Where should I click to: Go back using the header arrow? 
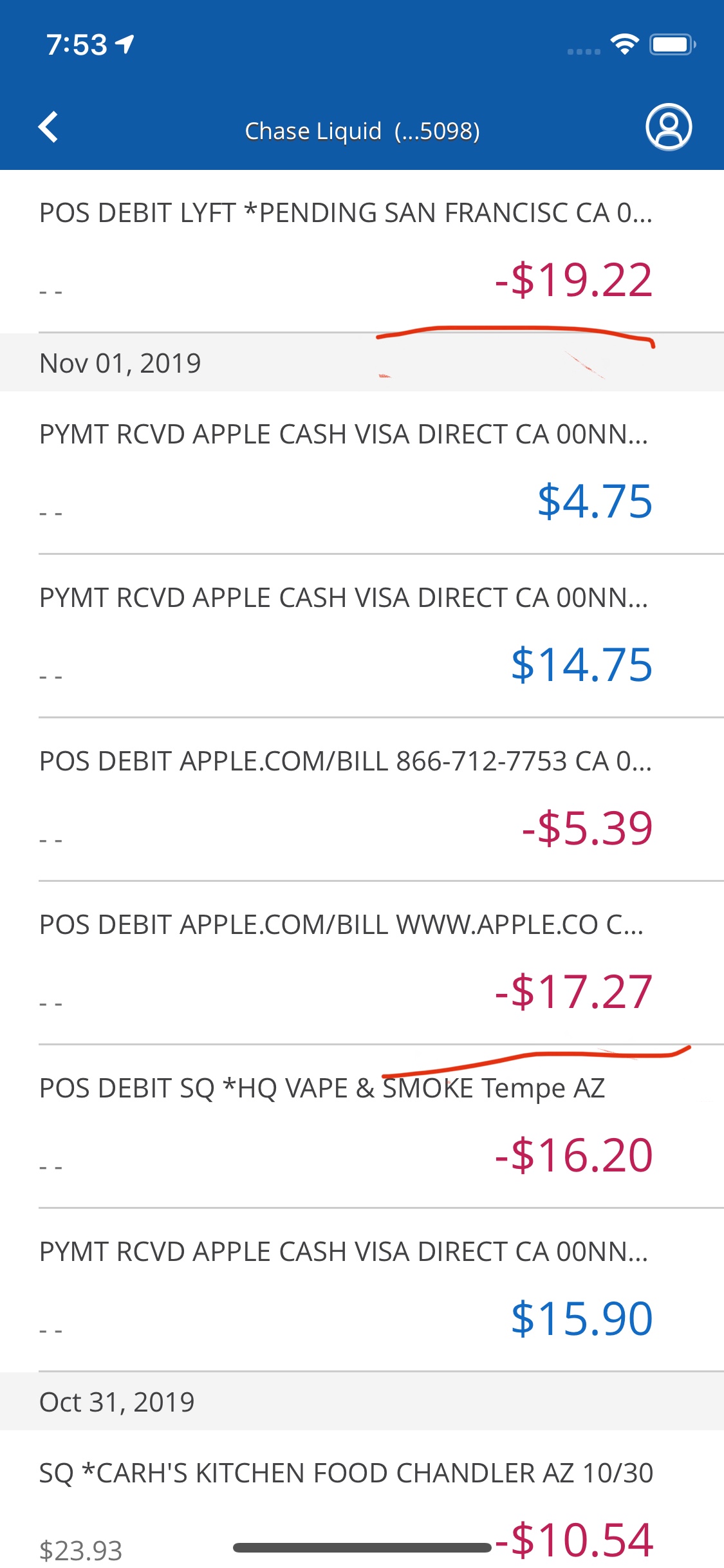(49, 127)
